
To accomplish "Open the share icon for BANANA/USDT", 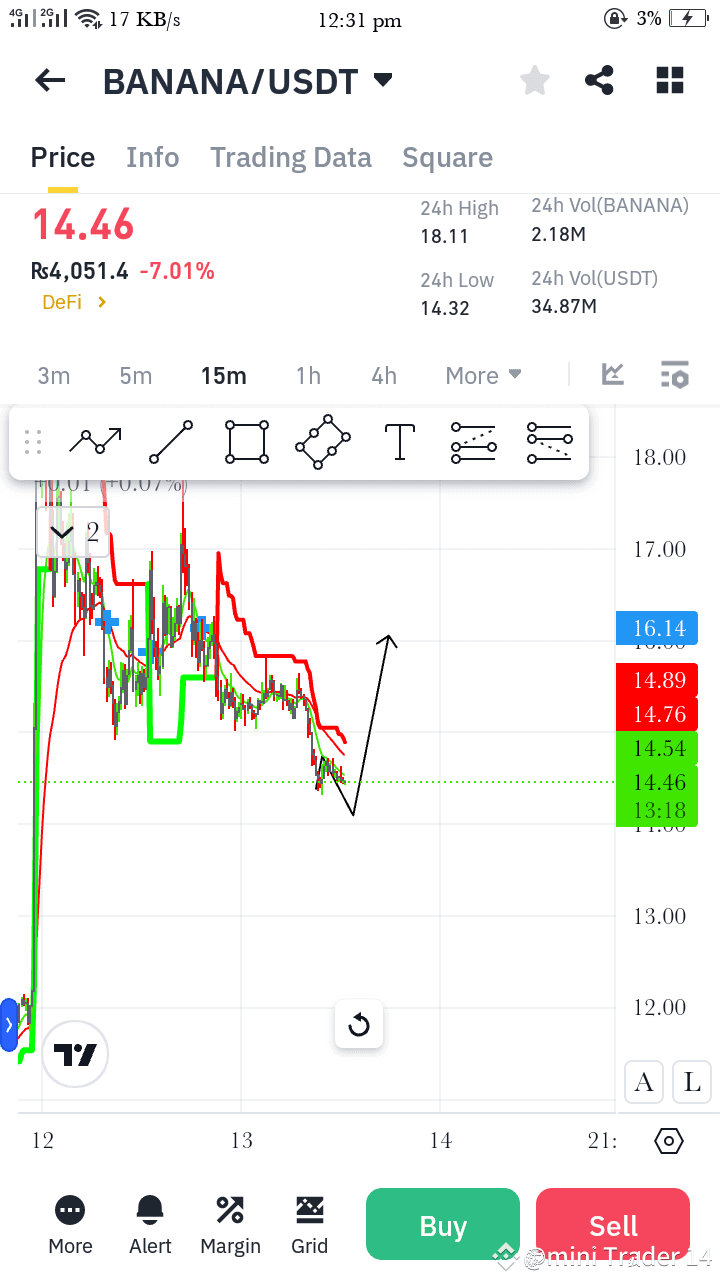I will pyautogui.click(x=599, y=80).
